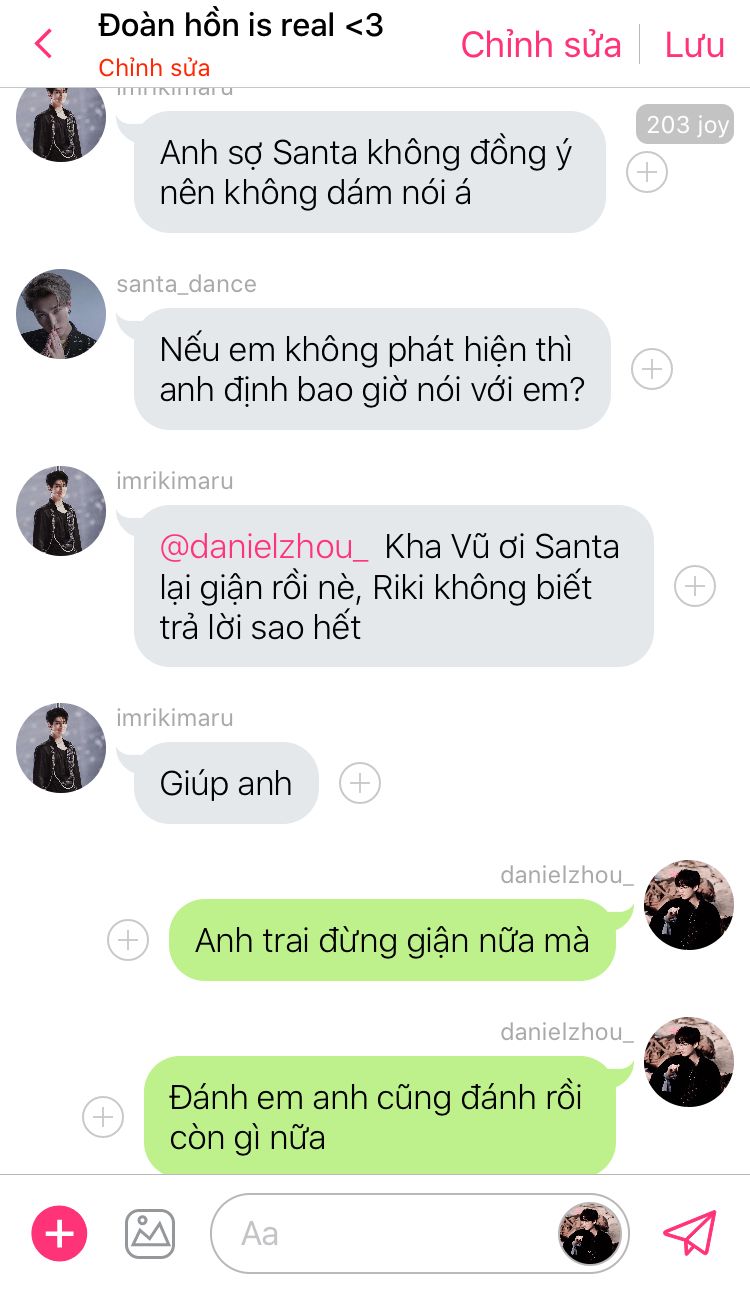Save with the Lưu button
Viewport: 750px width, 1294px height.
point(694,45)
